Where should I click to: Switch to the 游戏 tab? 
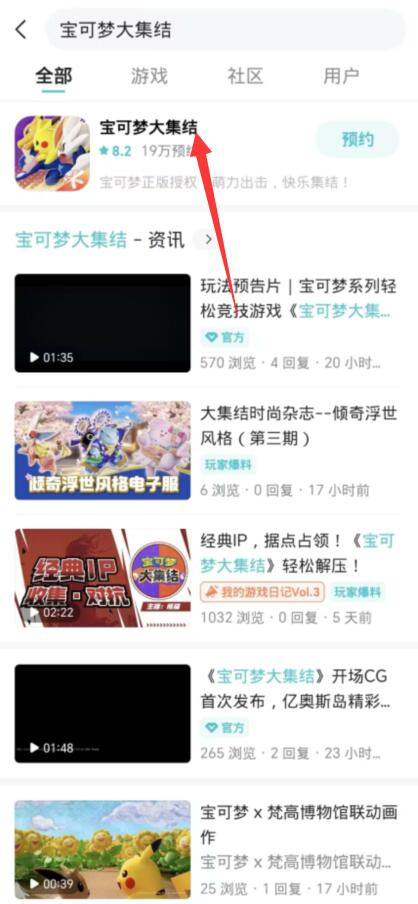tap(149, 76)
